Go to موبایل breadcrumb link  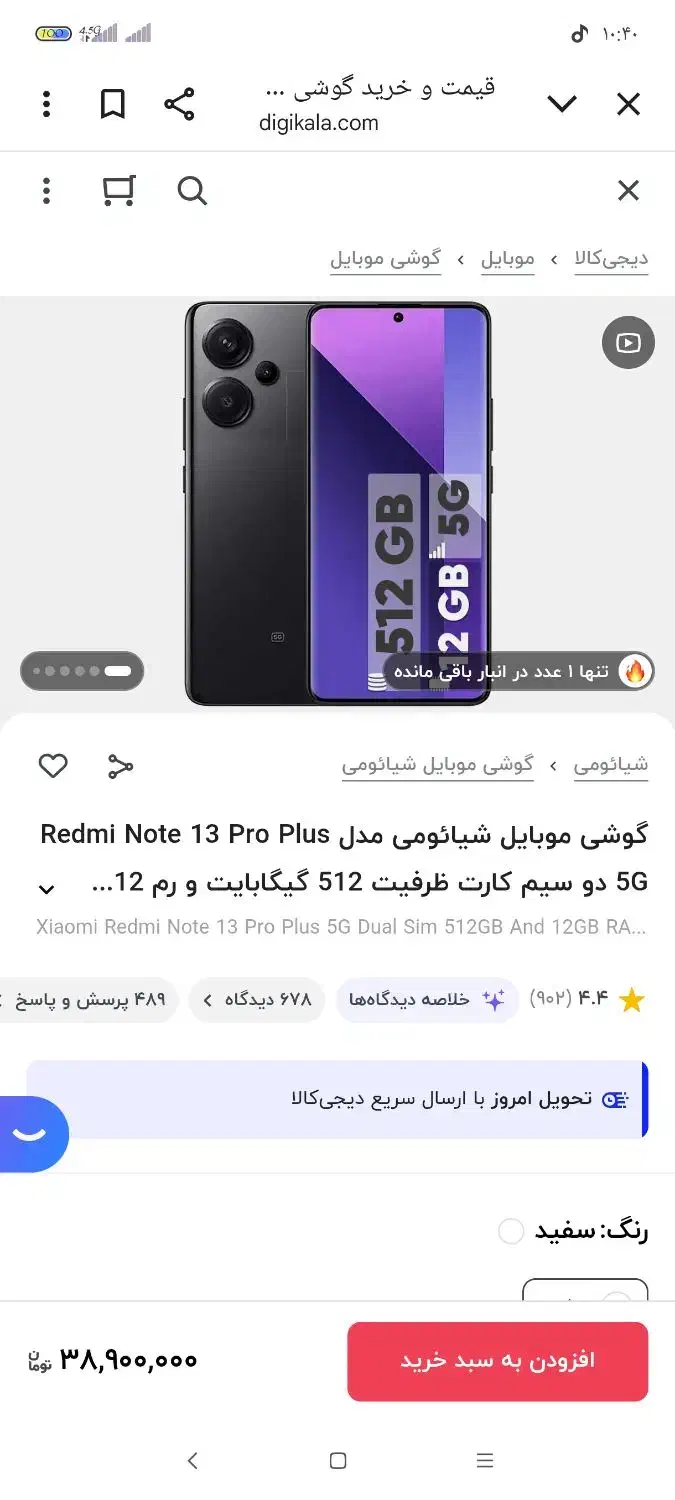pyautogui.click(x=507, y=259)
